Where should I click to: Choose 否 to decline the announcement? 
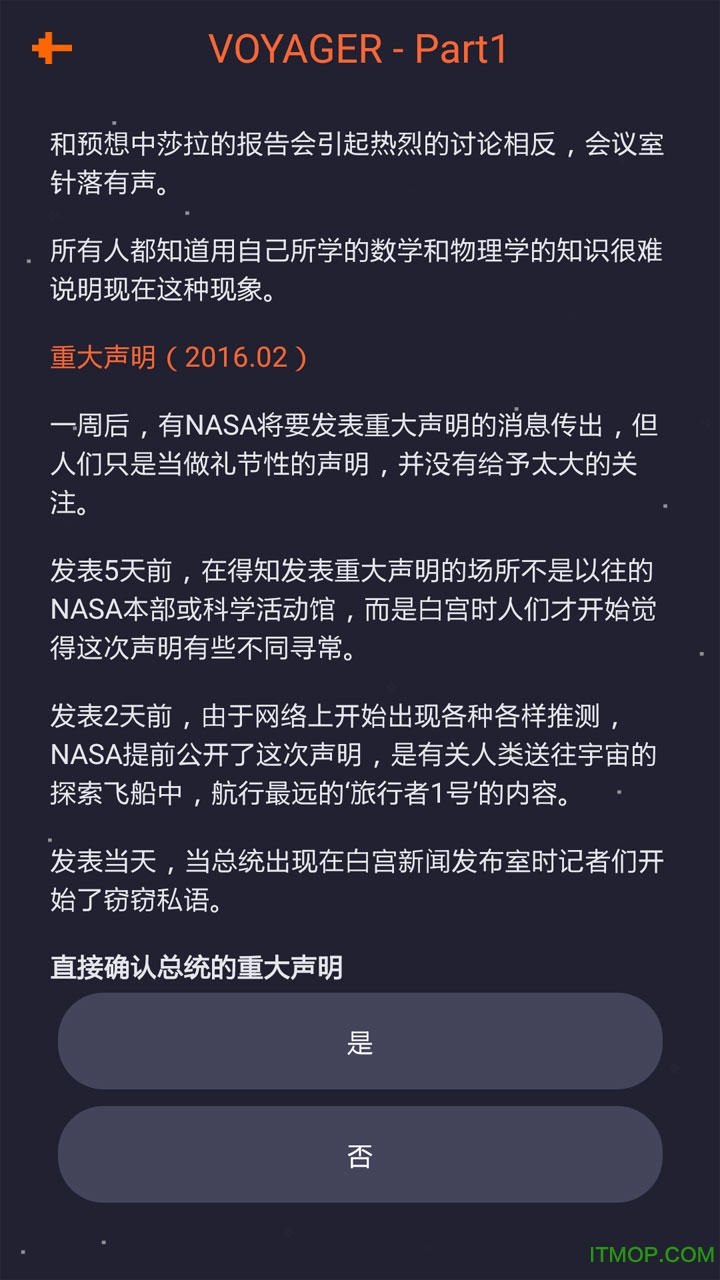tap(360, 1154)
